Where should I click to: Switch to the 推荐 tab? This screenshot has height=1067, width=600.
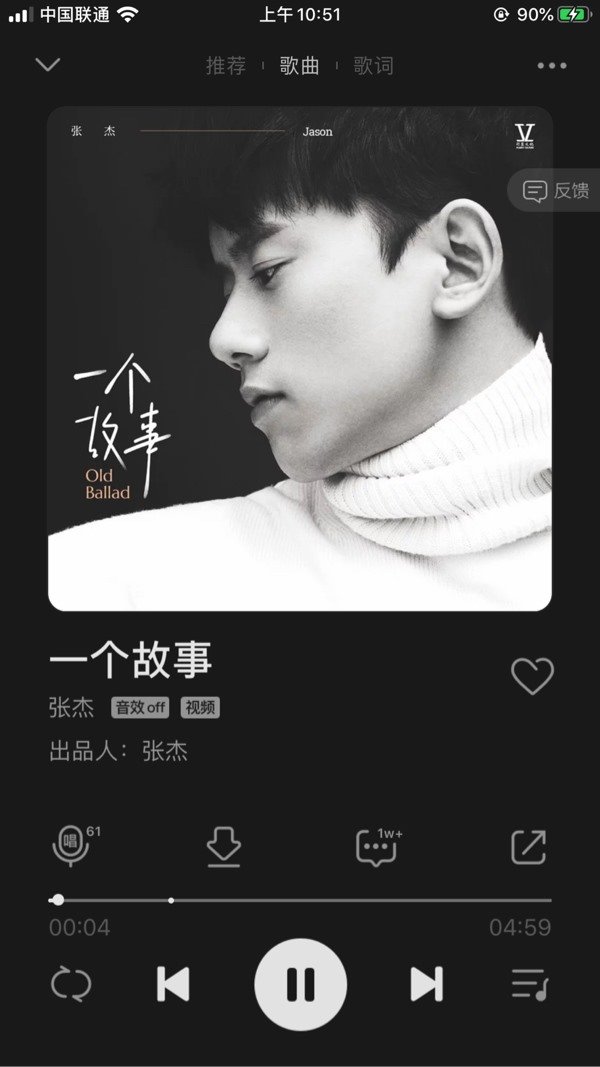tap(226, 66)
